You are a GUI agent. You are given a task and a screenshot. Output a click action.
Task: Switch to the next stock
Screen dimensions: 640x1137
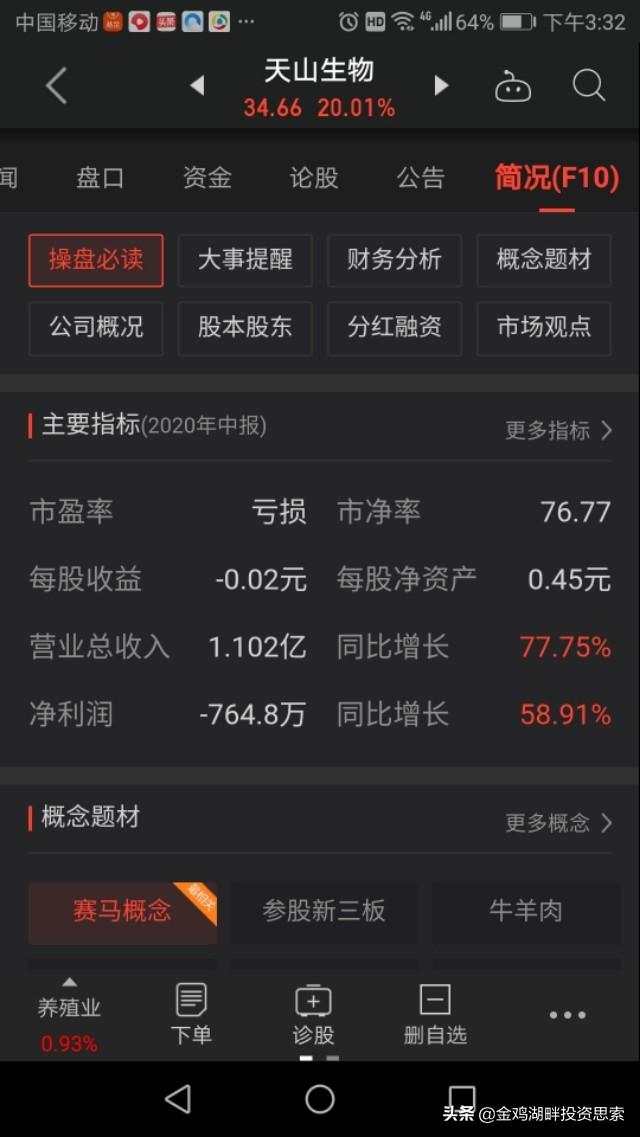[x=441, y=86]
